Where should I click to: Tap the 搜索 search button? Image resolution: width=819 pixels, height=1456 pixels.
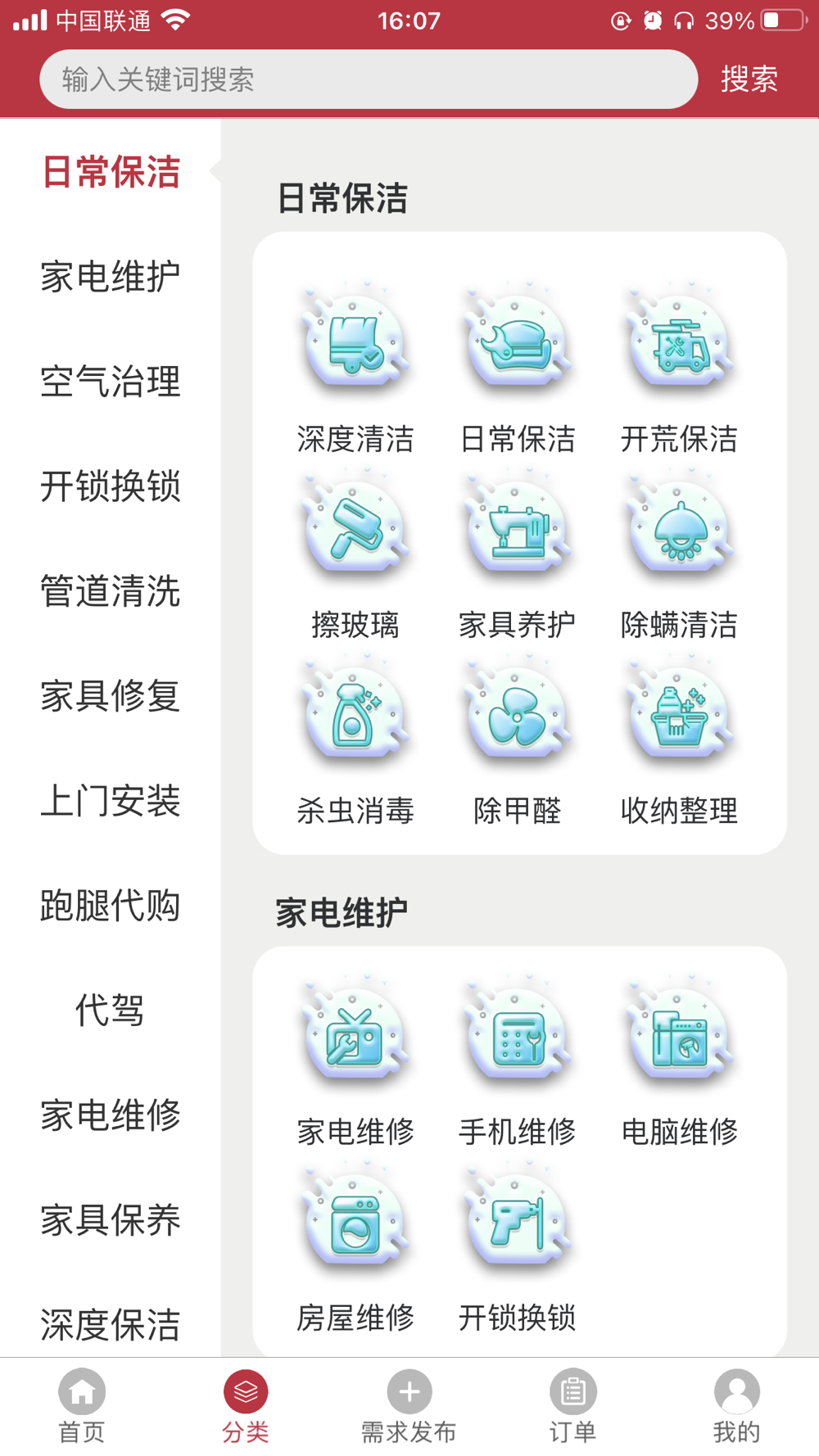click(749, 79)
